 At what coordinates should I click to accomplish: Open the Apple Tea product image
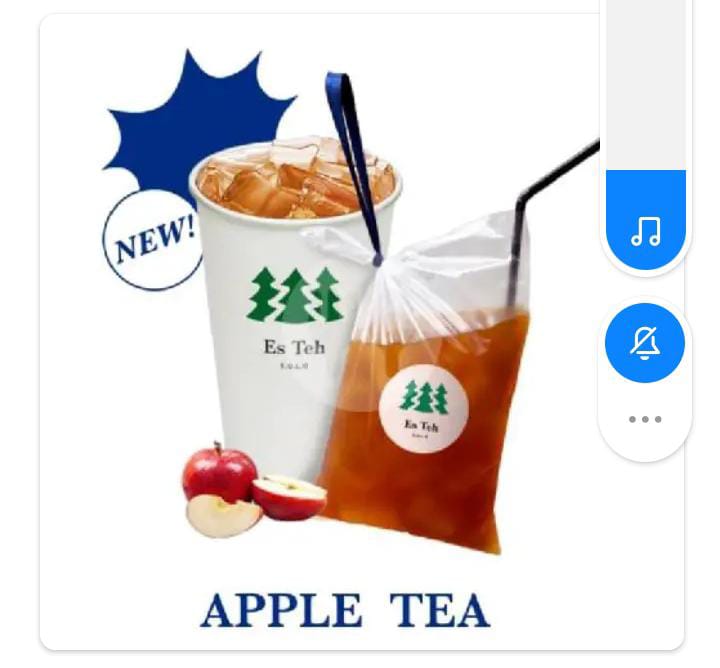(x=330, y=340)
